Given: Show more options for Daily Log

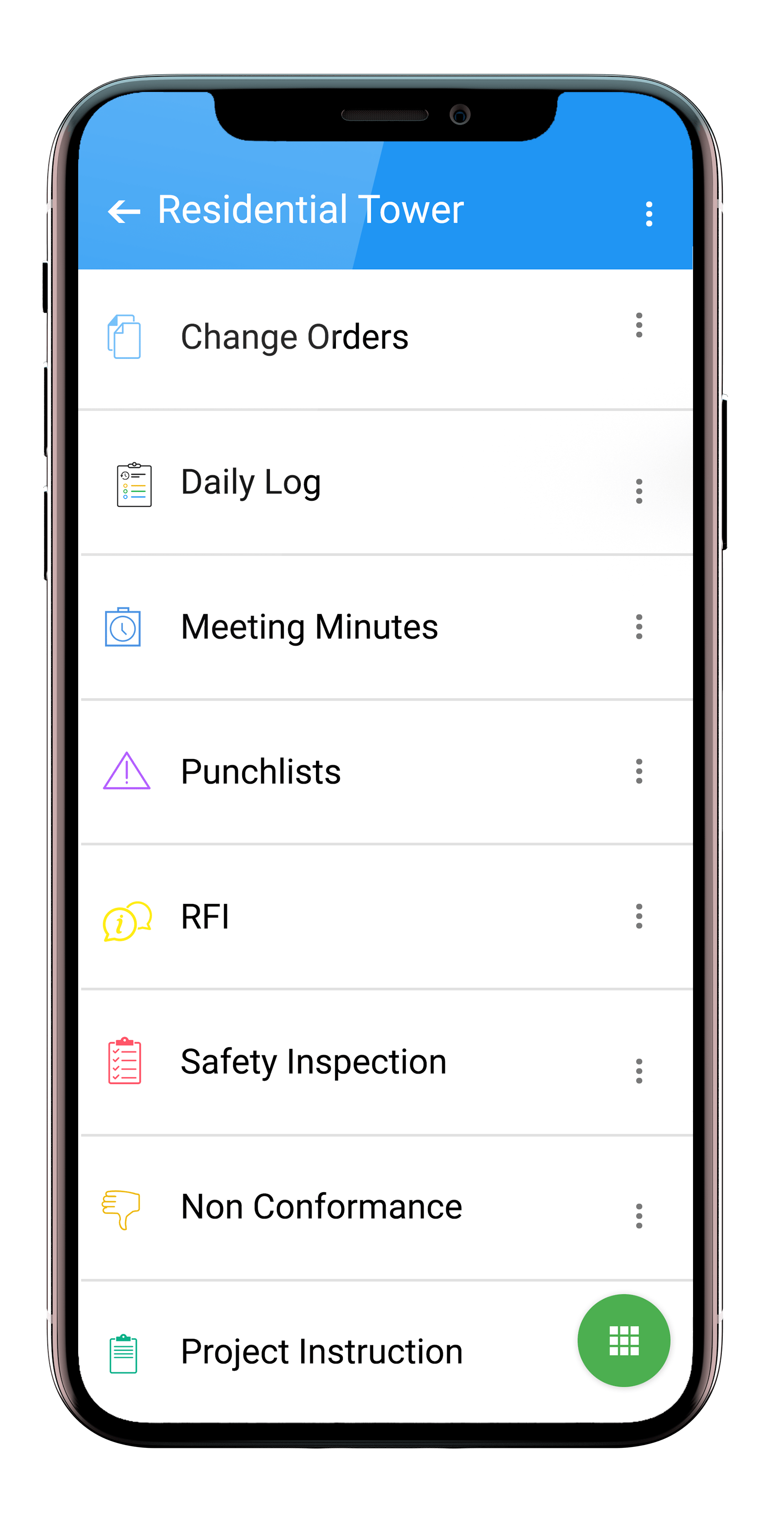Looking at the screenshot, I should click(x=639, y=491).
